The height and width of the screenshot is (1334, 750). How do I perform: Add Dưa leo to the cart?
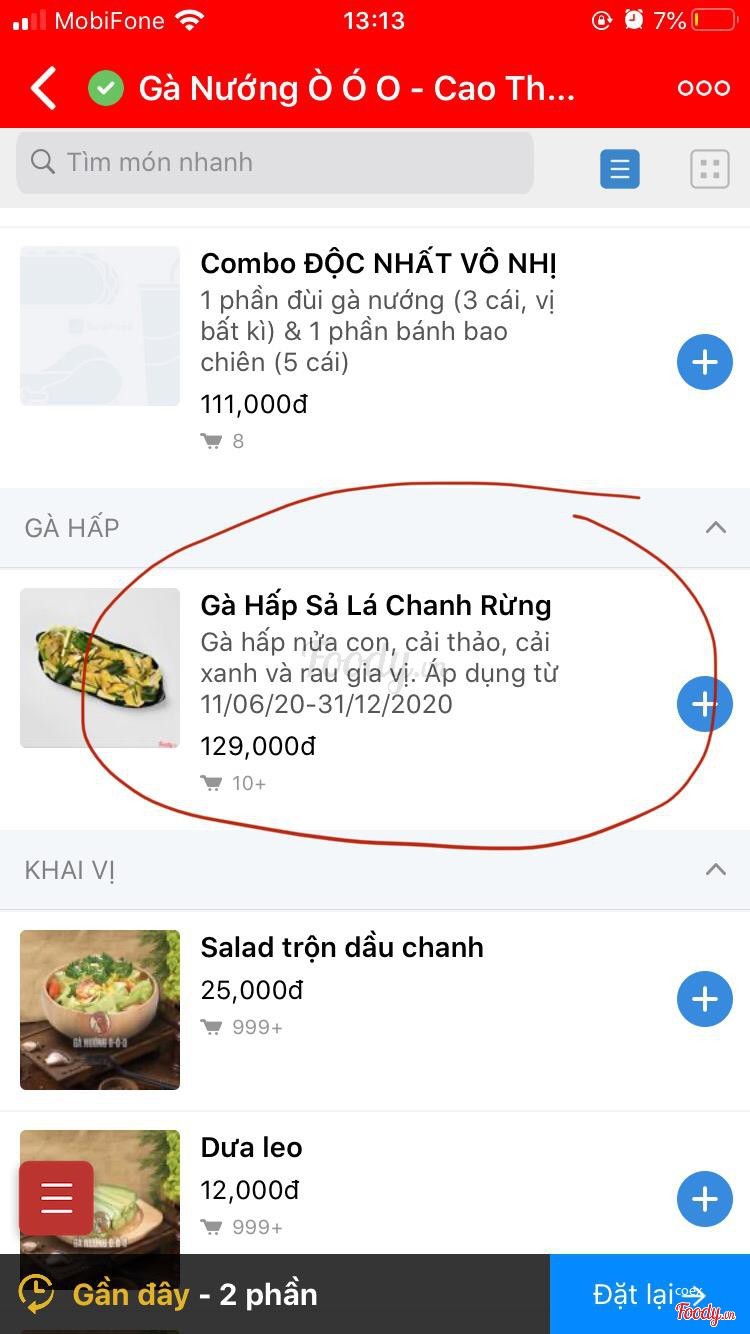pyautogui.click(x=704, y=1199)
